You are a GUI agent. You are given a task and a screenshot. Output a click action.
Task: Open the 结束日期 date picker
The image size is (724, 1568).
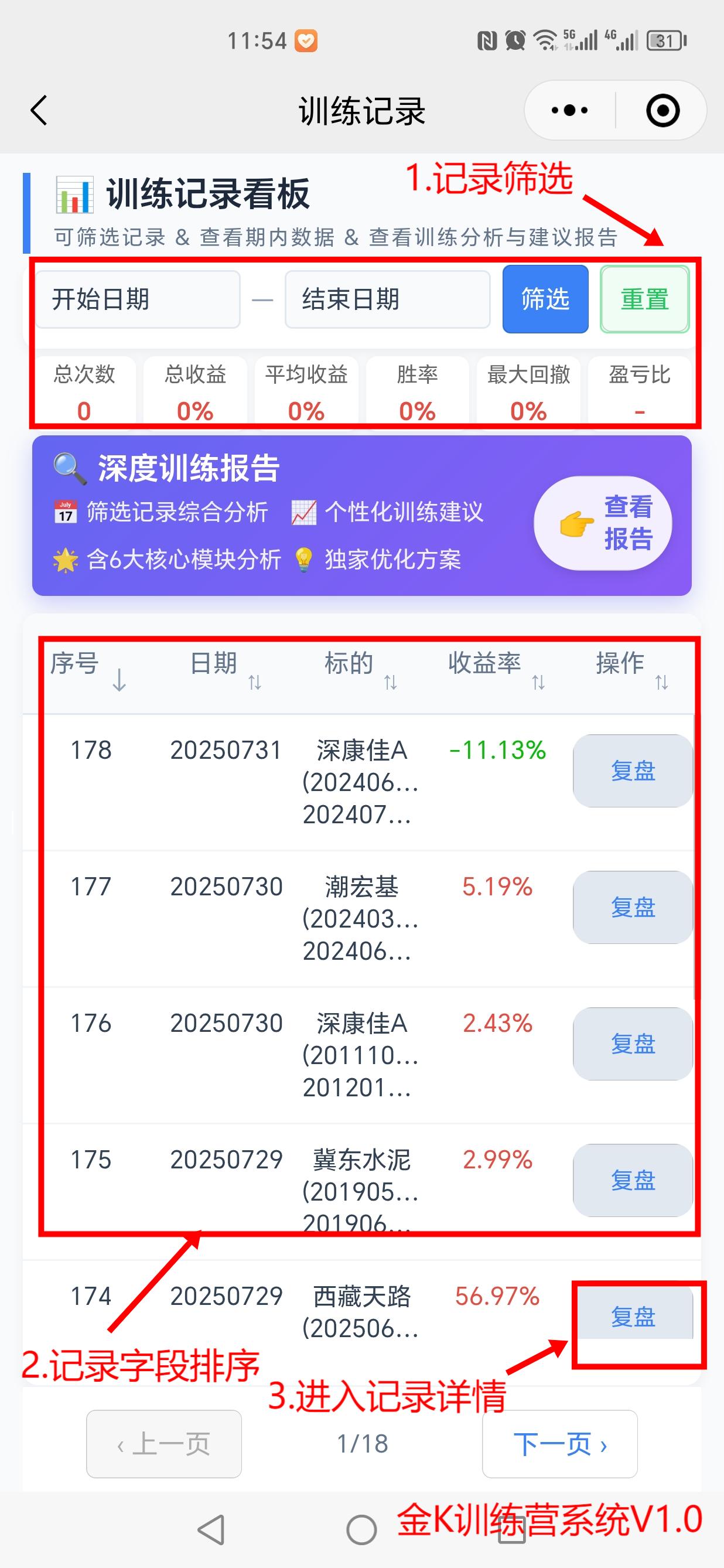point(388,299)
